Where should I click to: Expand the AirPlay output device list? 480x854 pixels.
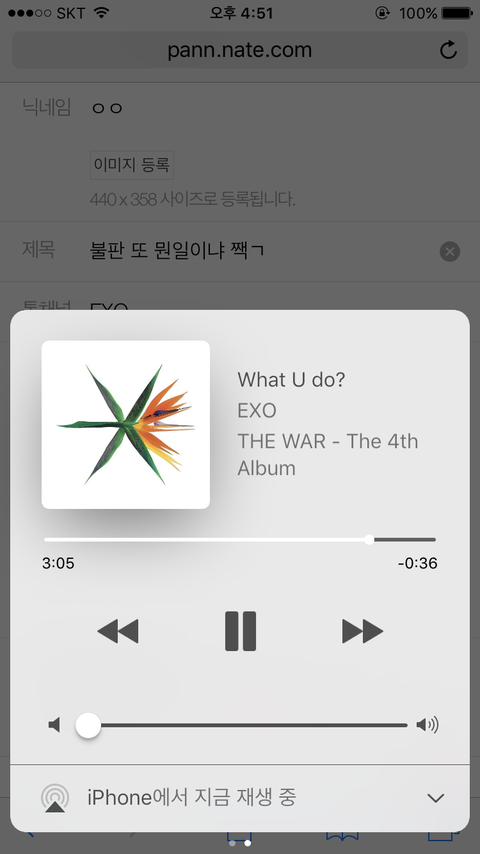[x=435, y=798]
